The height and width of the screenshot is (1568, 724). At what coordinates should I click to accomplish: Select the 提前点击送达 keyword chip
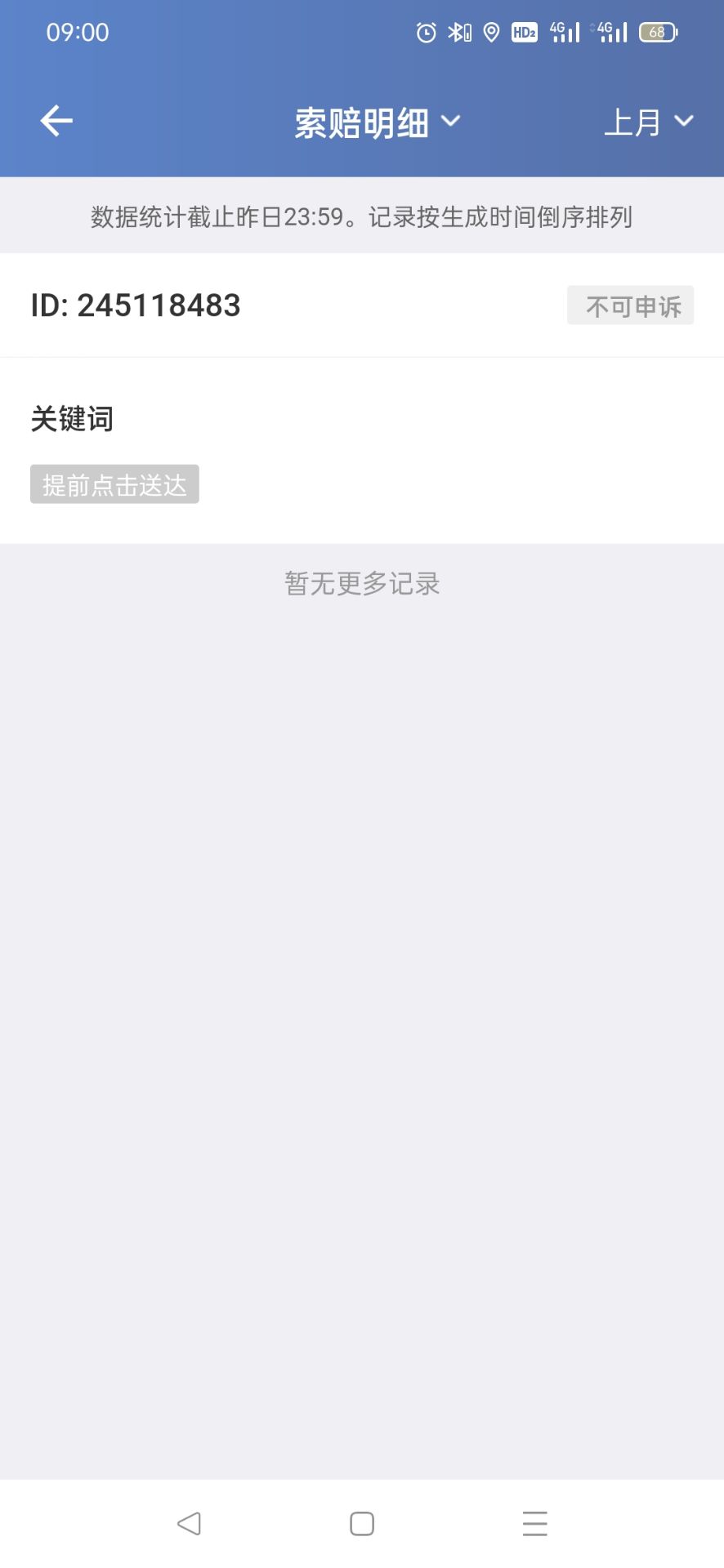(x=114, y=485)
